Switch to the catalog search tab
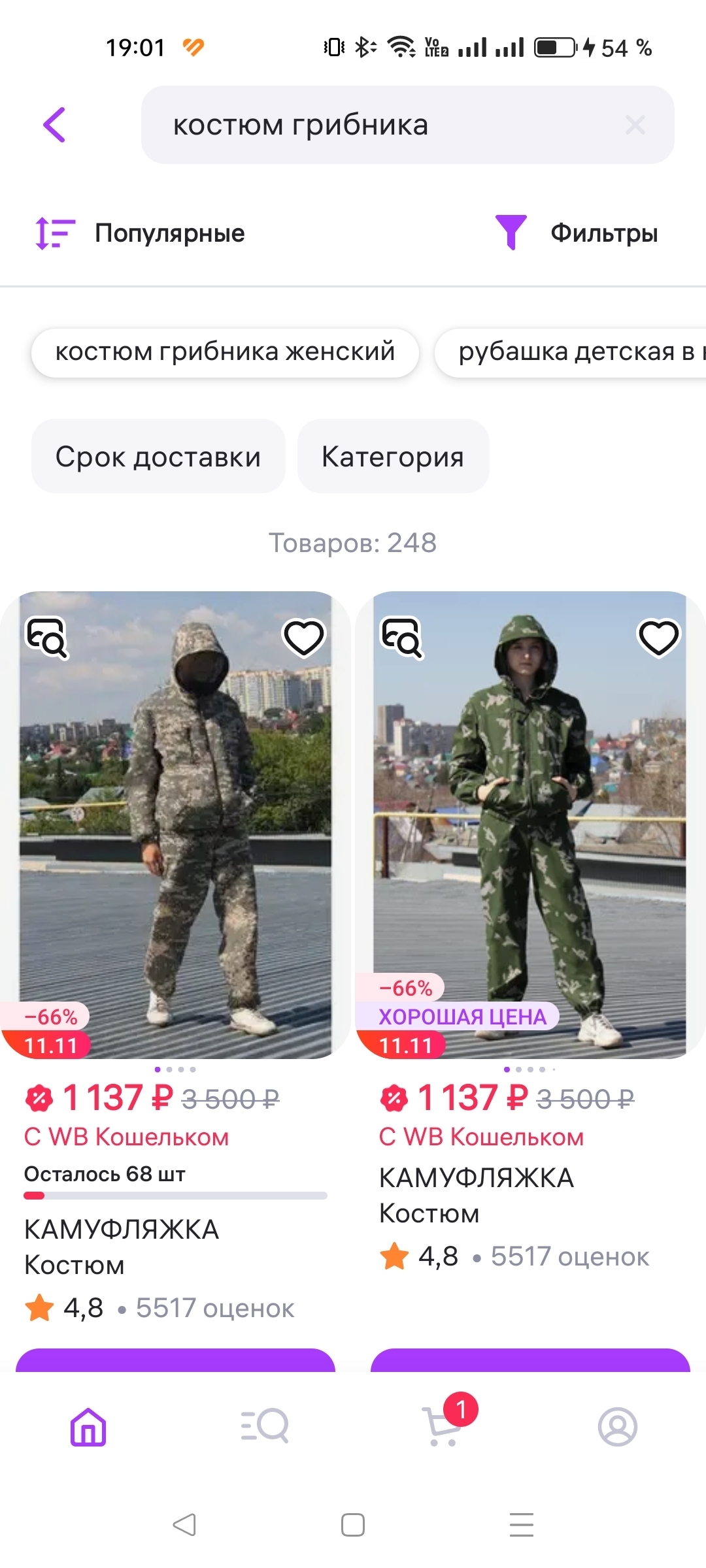Image resolution: width=706 pixels, height=1568 pixels. (x=265, y=1426)
